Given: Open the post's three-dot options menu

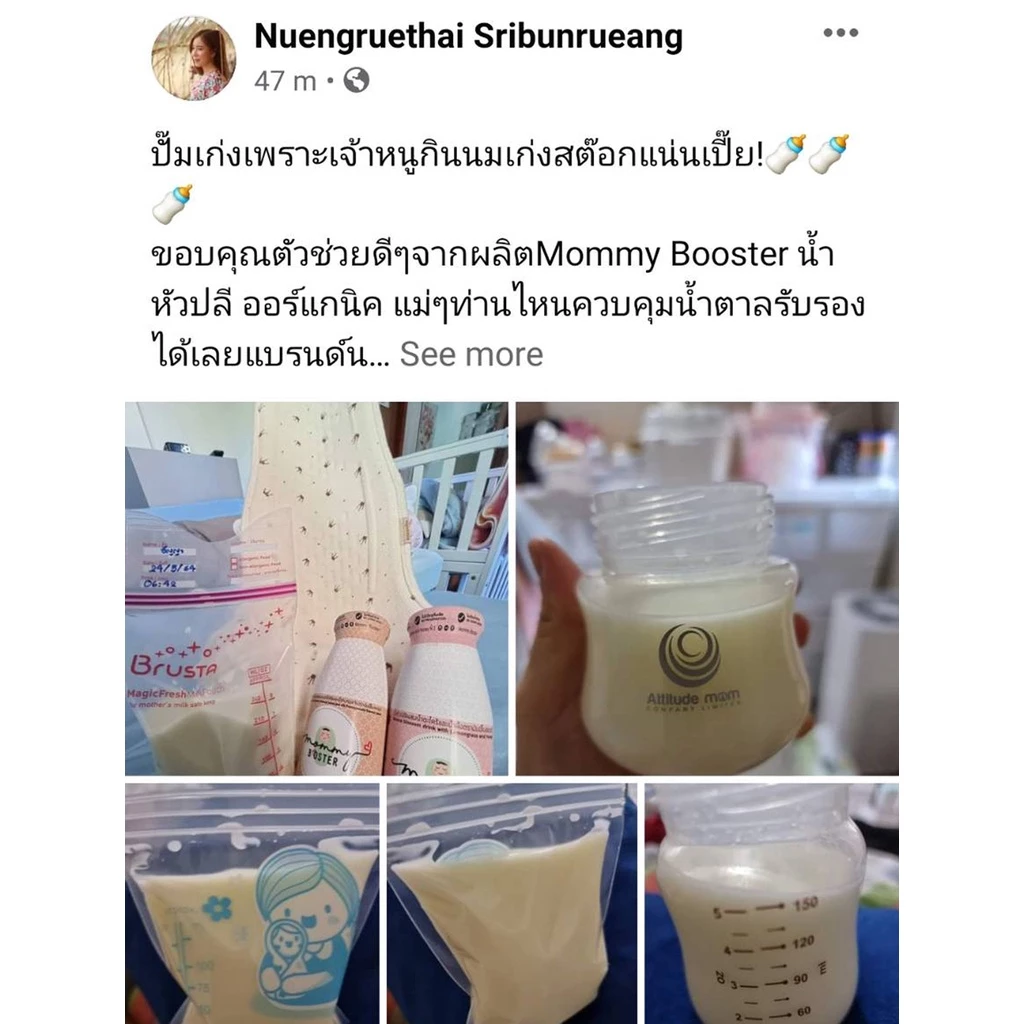Looking at the screenshot, I should (x=840, y=33).
